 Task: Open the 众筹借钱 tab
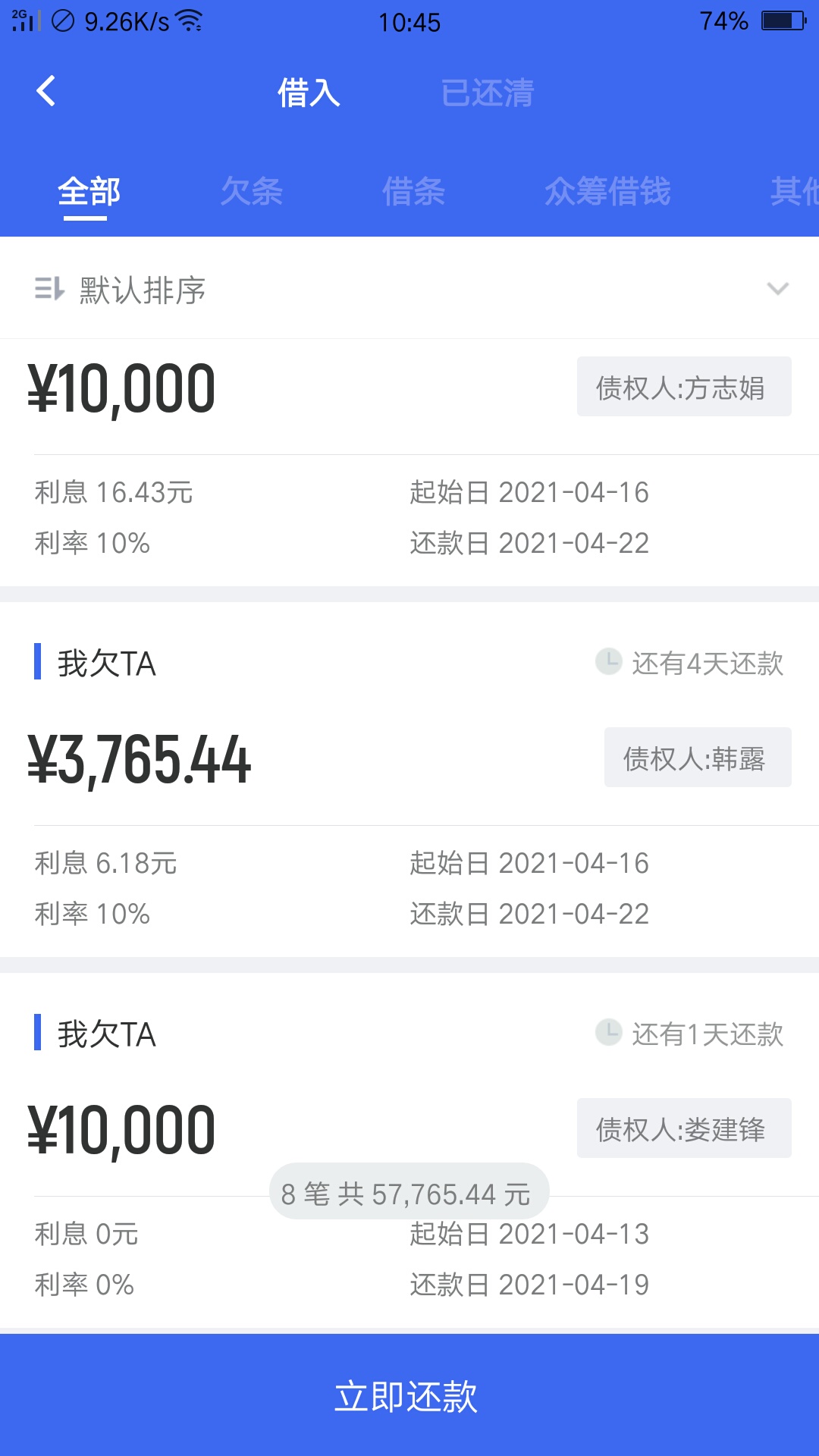click(607, 191)
